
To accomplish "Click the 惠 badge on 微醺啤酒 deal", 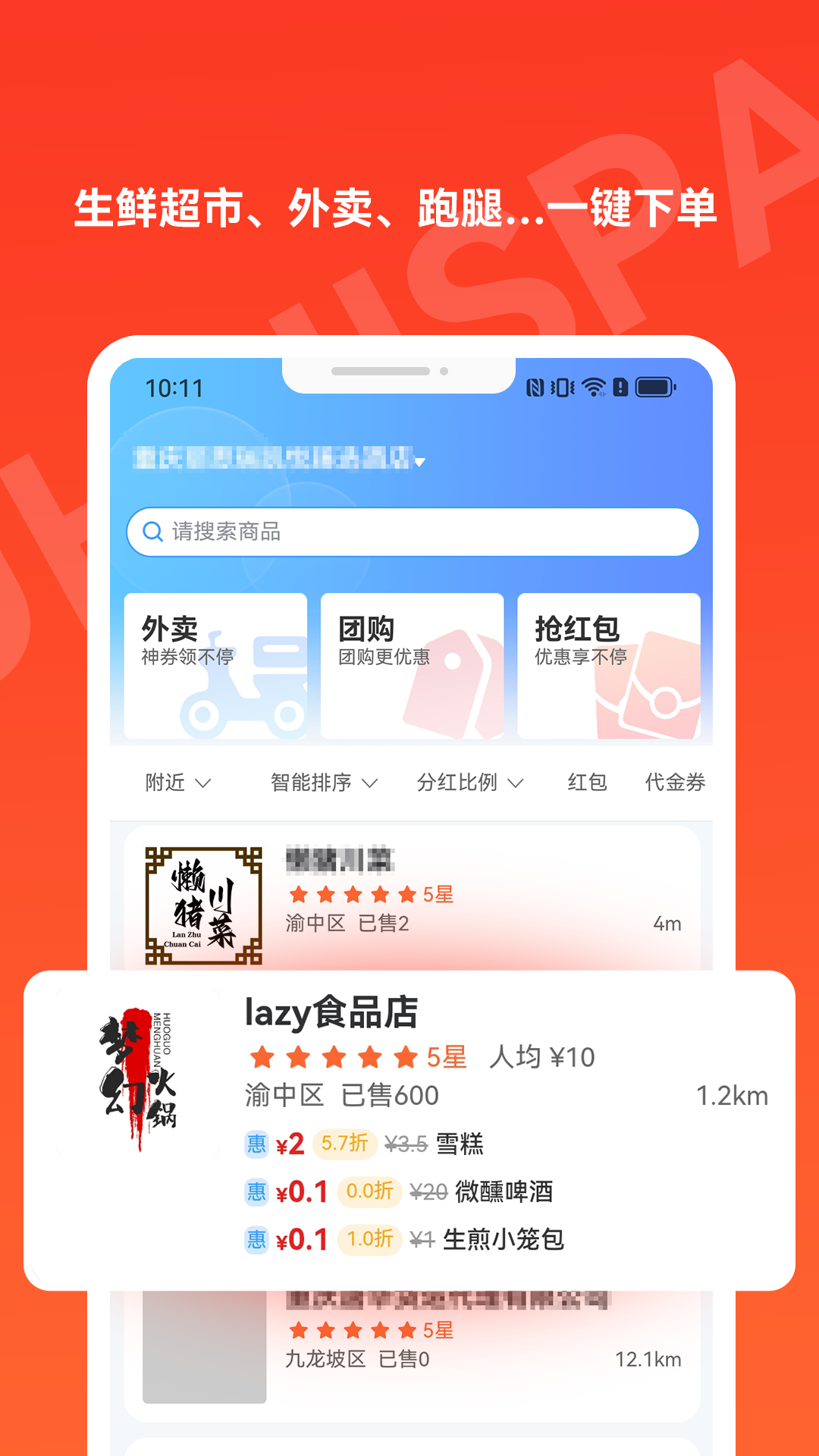I will (x=256, y=1192).
